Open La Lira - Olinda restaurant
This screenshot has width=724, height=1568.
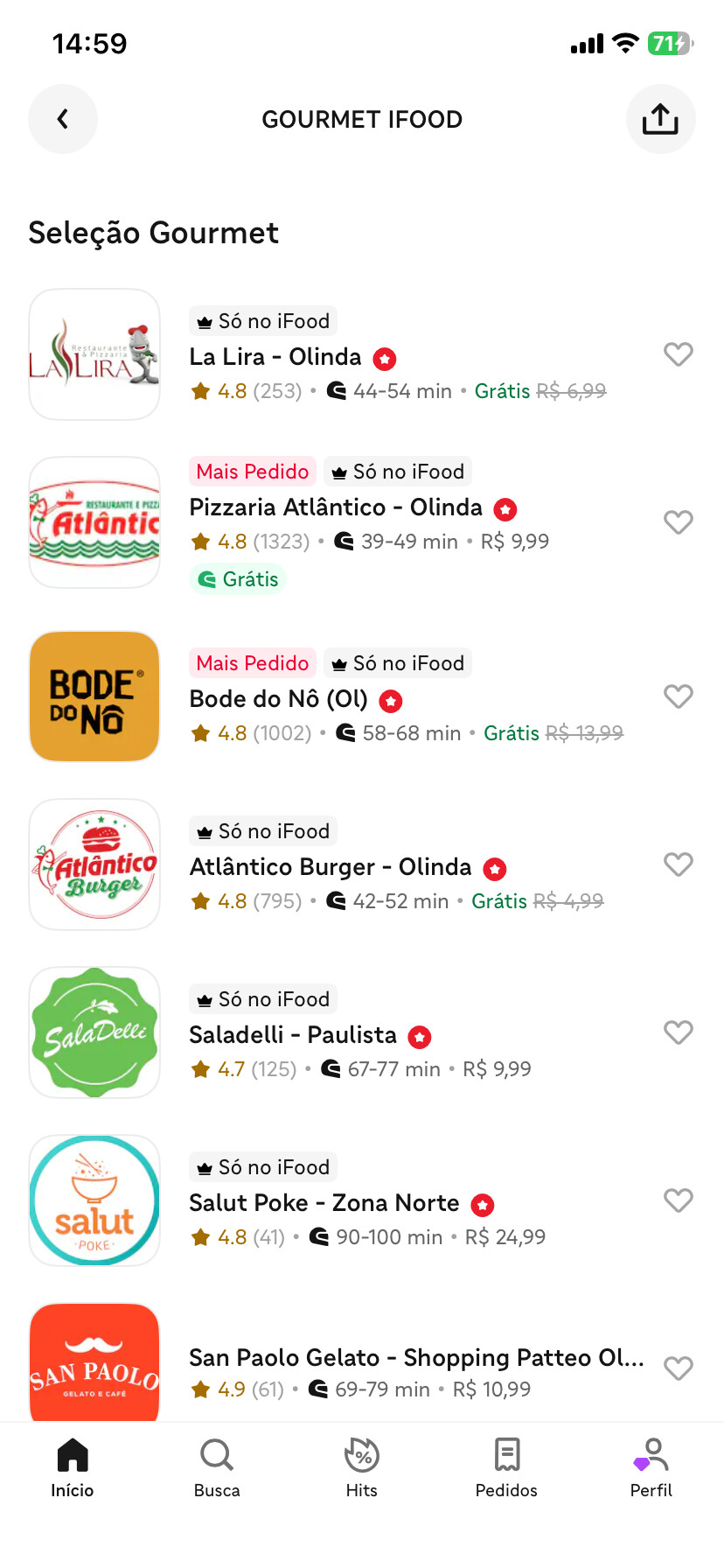tap(275, 357)
